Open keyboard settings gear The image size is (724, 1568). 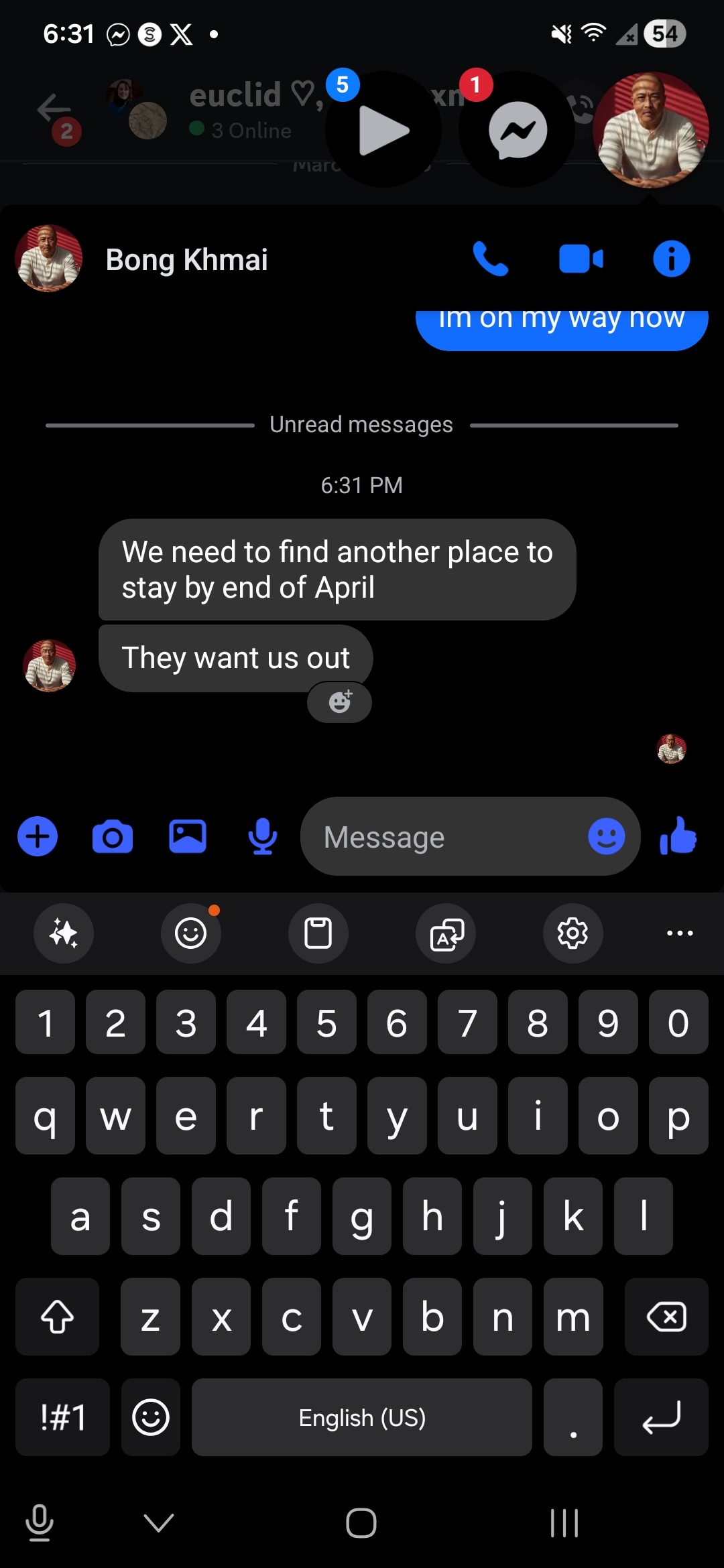pyautogui.click(x=572, y=933)
